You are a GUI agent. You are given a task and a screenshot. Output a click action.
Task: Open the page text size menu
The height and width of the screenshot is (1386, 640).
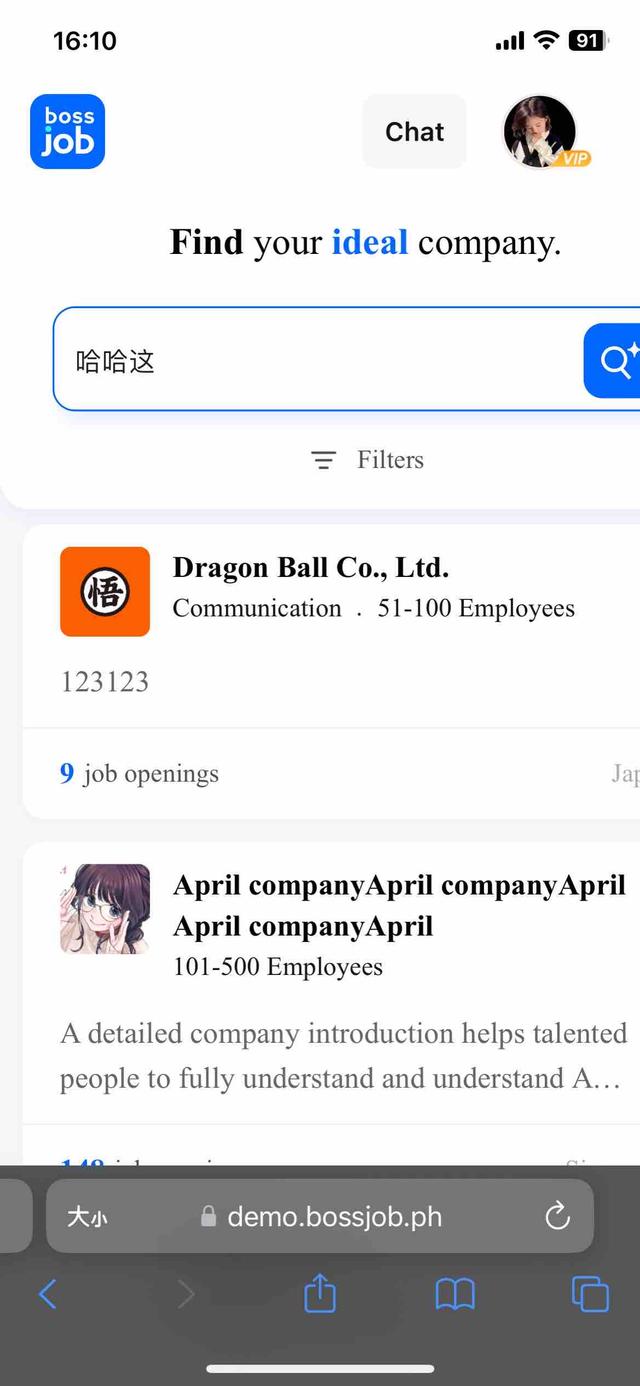(87, 1217)
